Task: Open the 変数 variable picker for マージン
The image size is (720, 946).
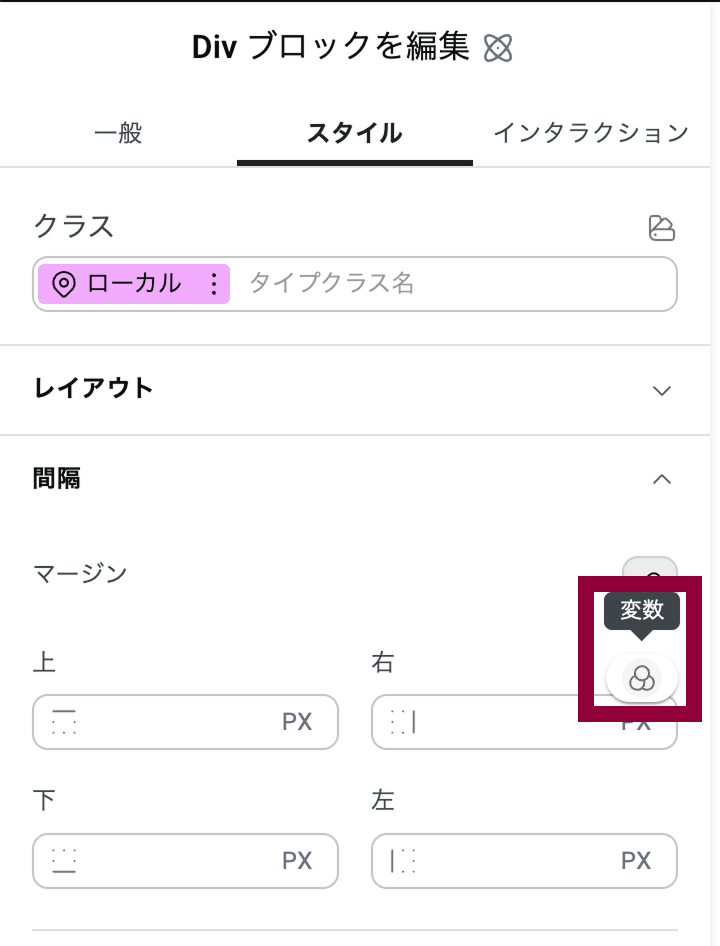Action: tap(641, 678)
